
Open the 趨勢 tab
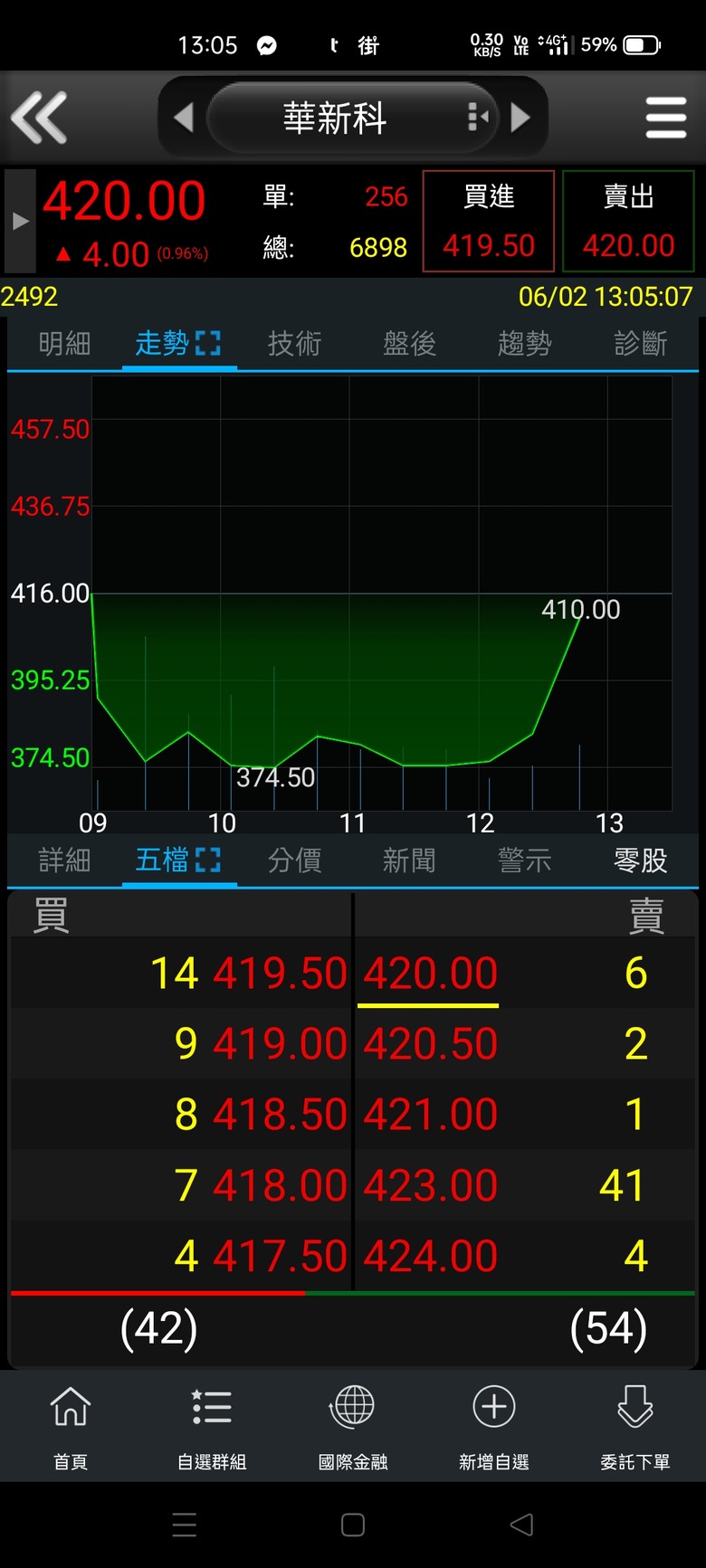[524, 343]
